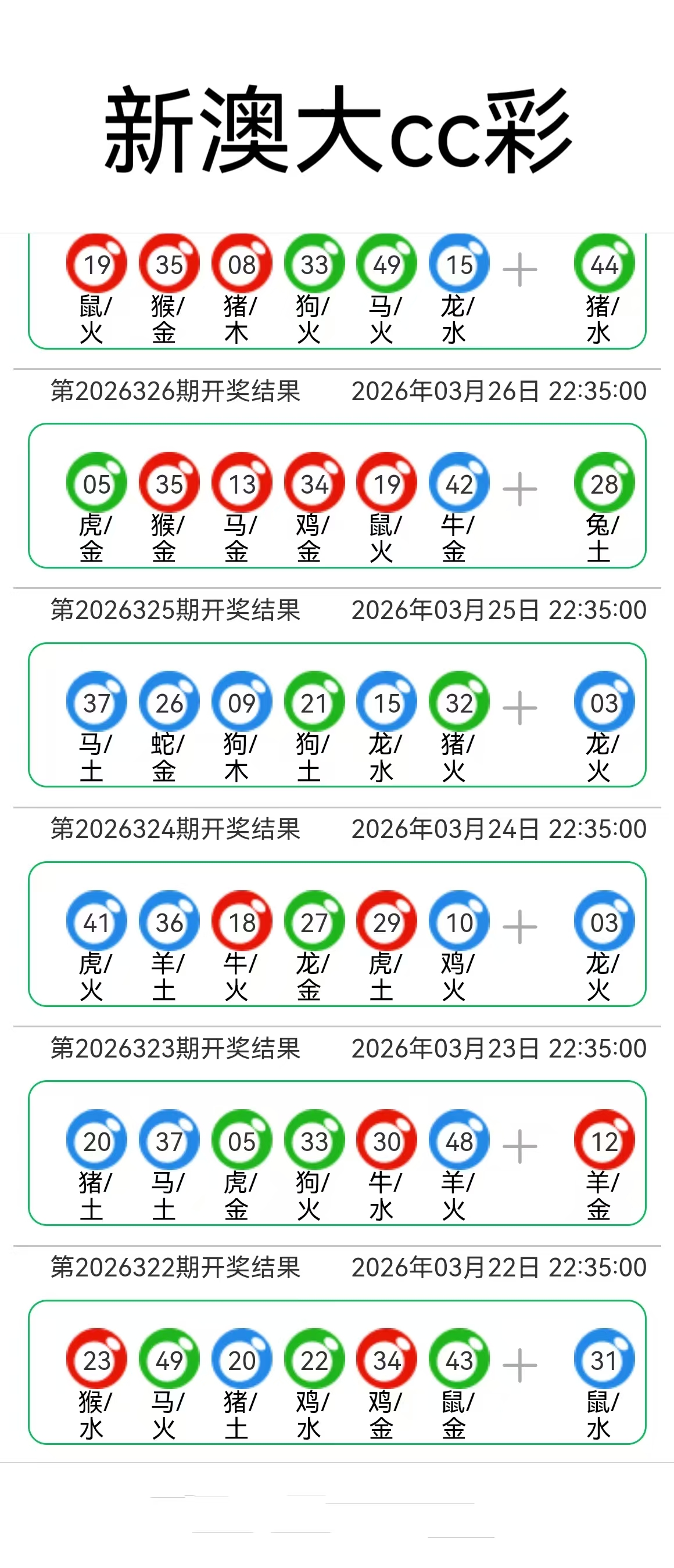Screen dimensions: 674x1568
Task: Open results for draw 2026326
Action: tap(177, 391)
